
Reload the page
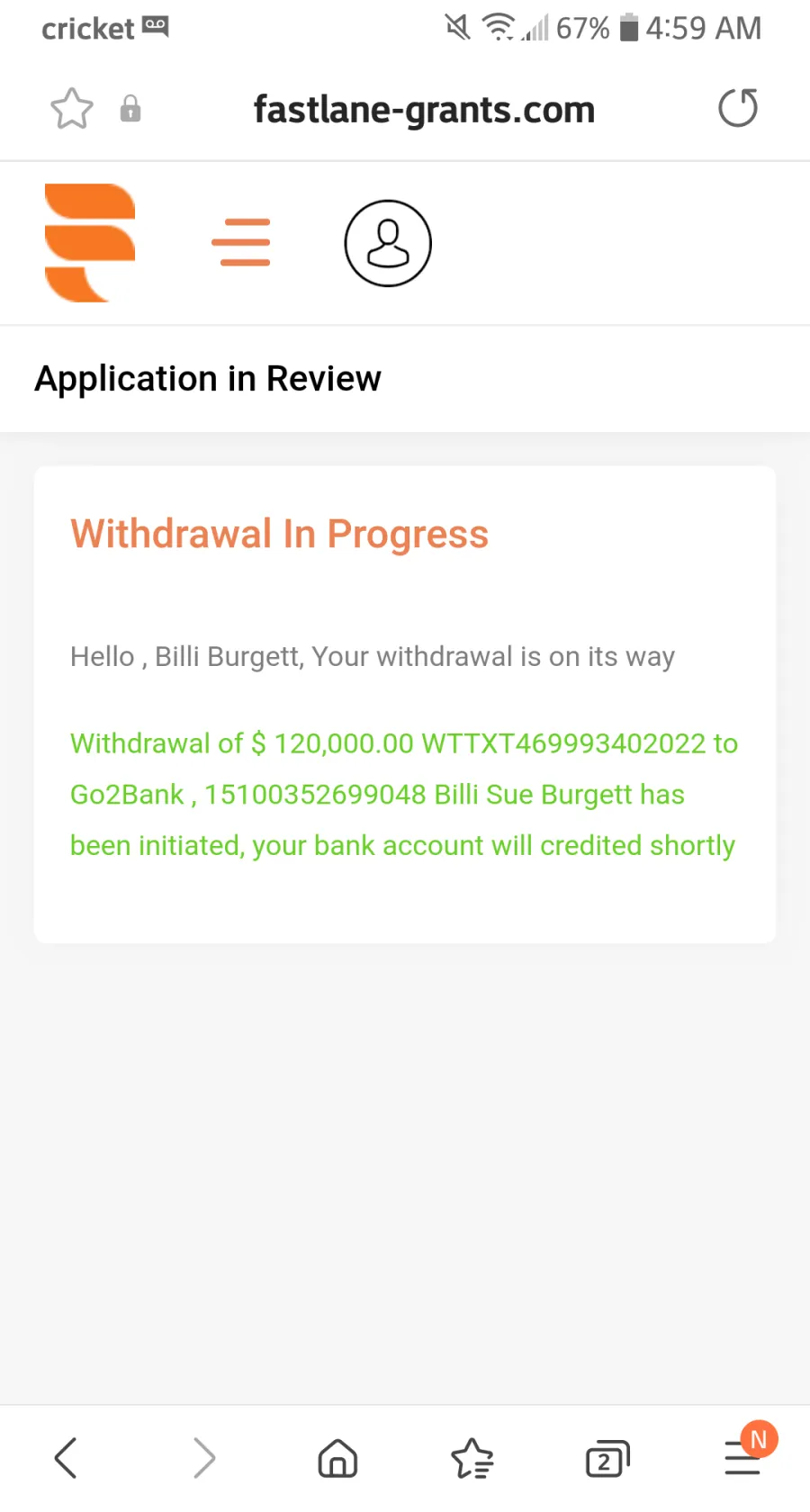point(738,108)
